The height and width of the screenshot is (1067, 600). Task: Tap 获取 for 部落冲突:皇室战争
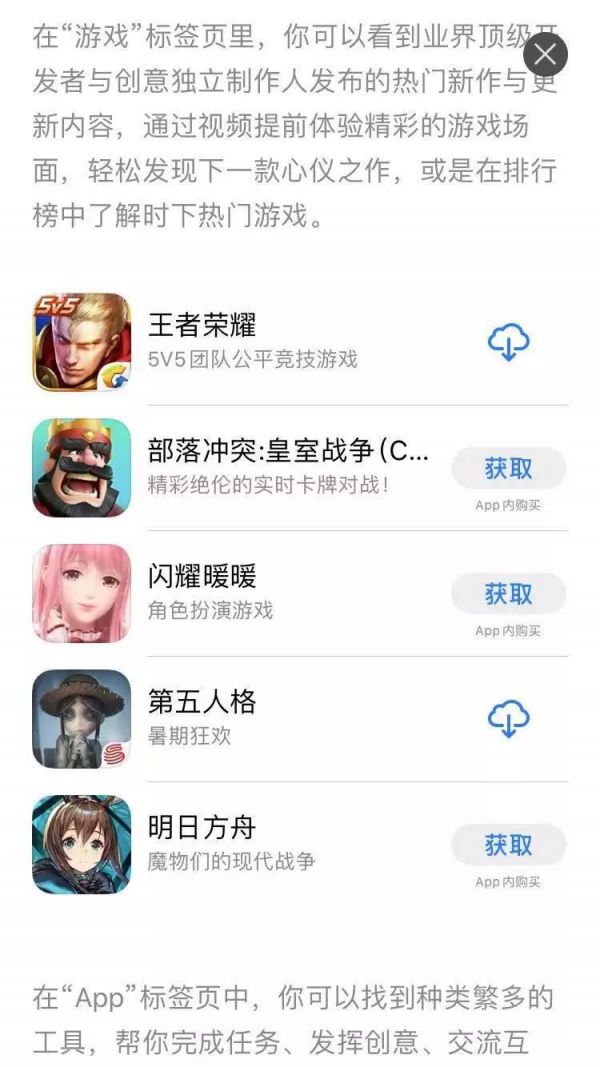[x=509, y=468]
